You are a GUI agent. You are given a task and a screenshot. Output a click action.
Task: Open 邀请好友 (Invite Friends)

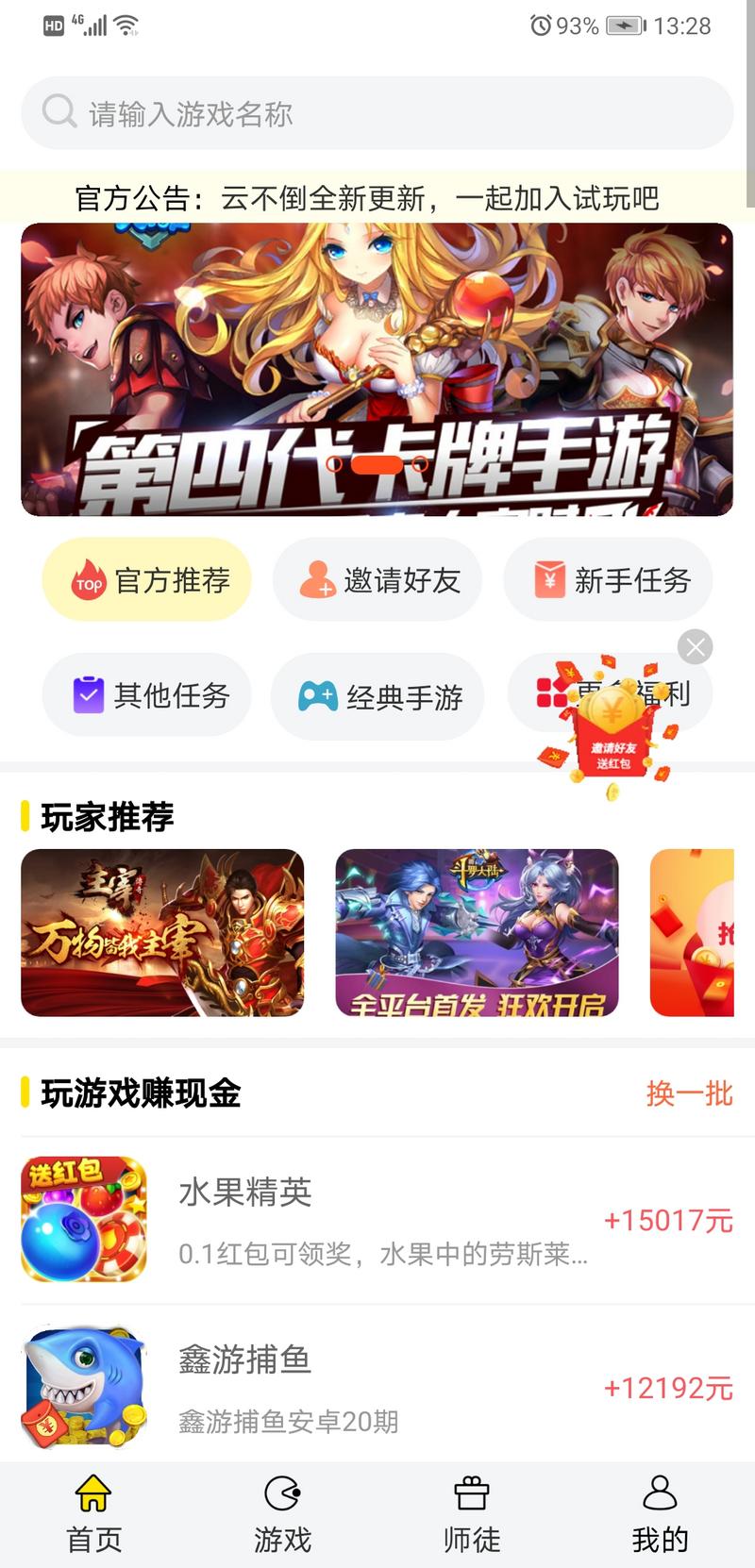click(377, 580)
